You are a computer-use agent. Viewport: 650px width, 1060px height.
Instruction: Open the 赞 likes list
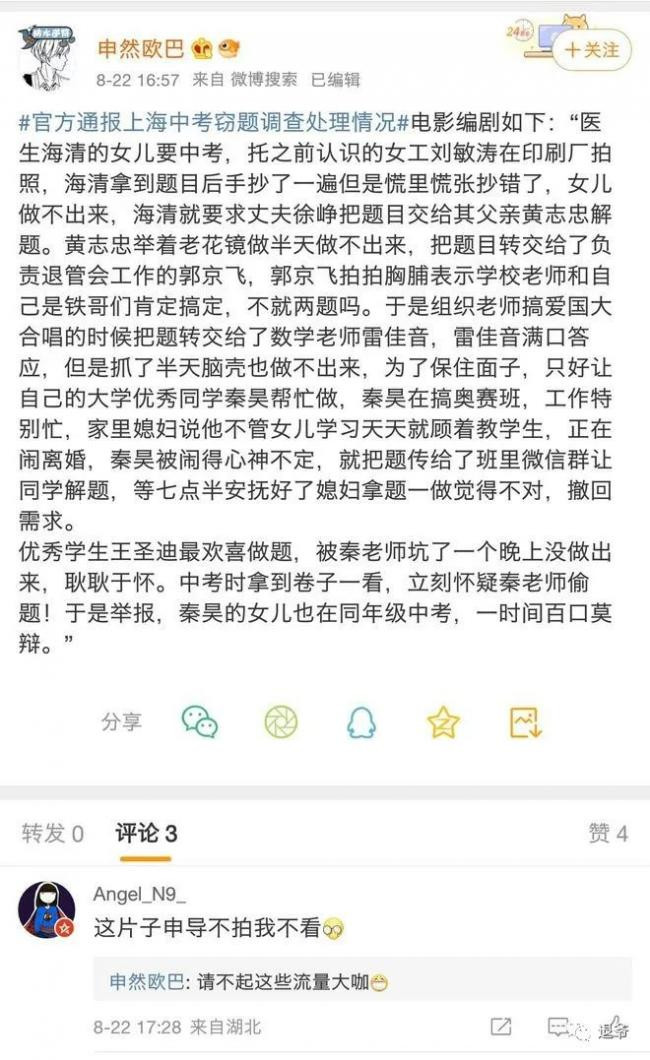[x=608, y=833]
